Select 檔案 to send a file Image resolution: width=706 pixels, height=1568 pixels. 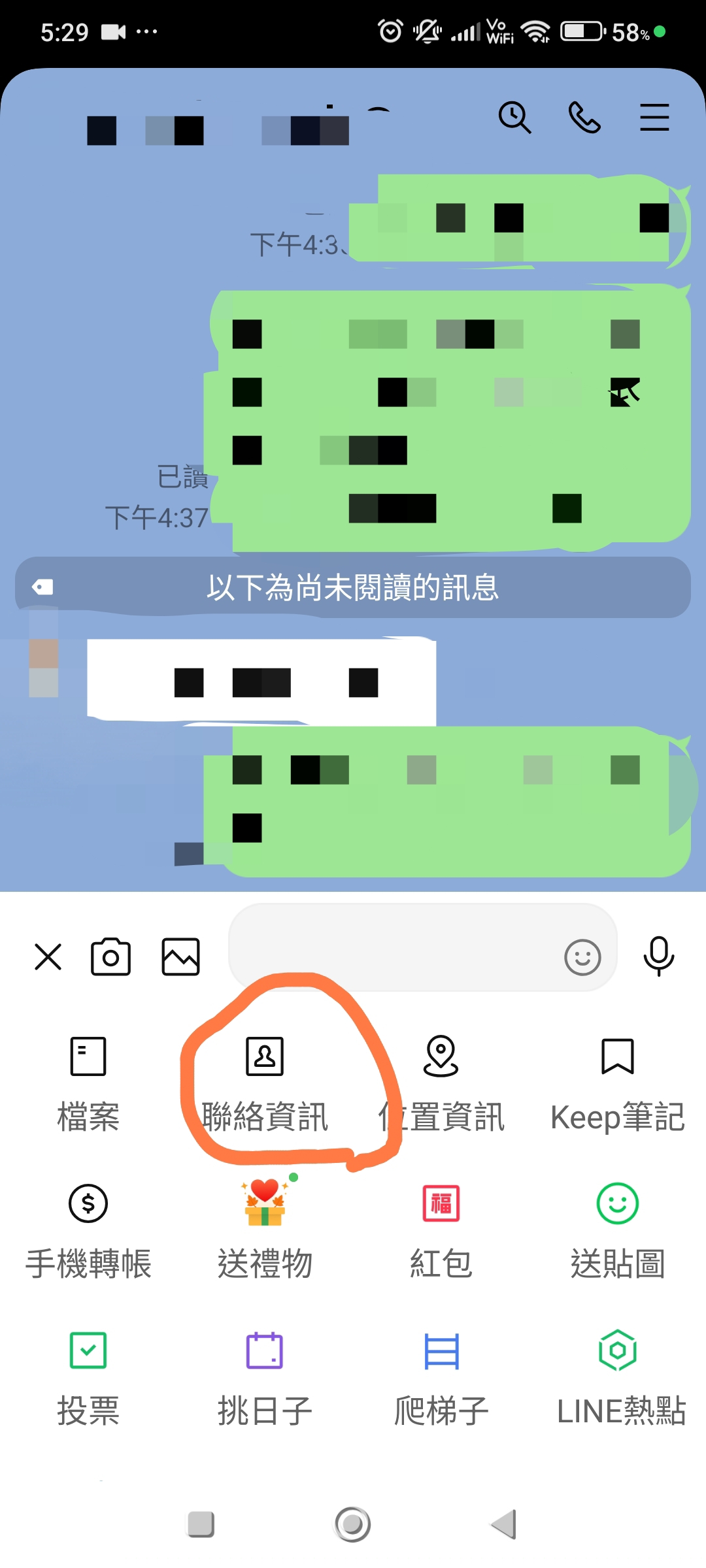point(88,1081)
